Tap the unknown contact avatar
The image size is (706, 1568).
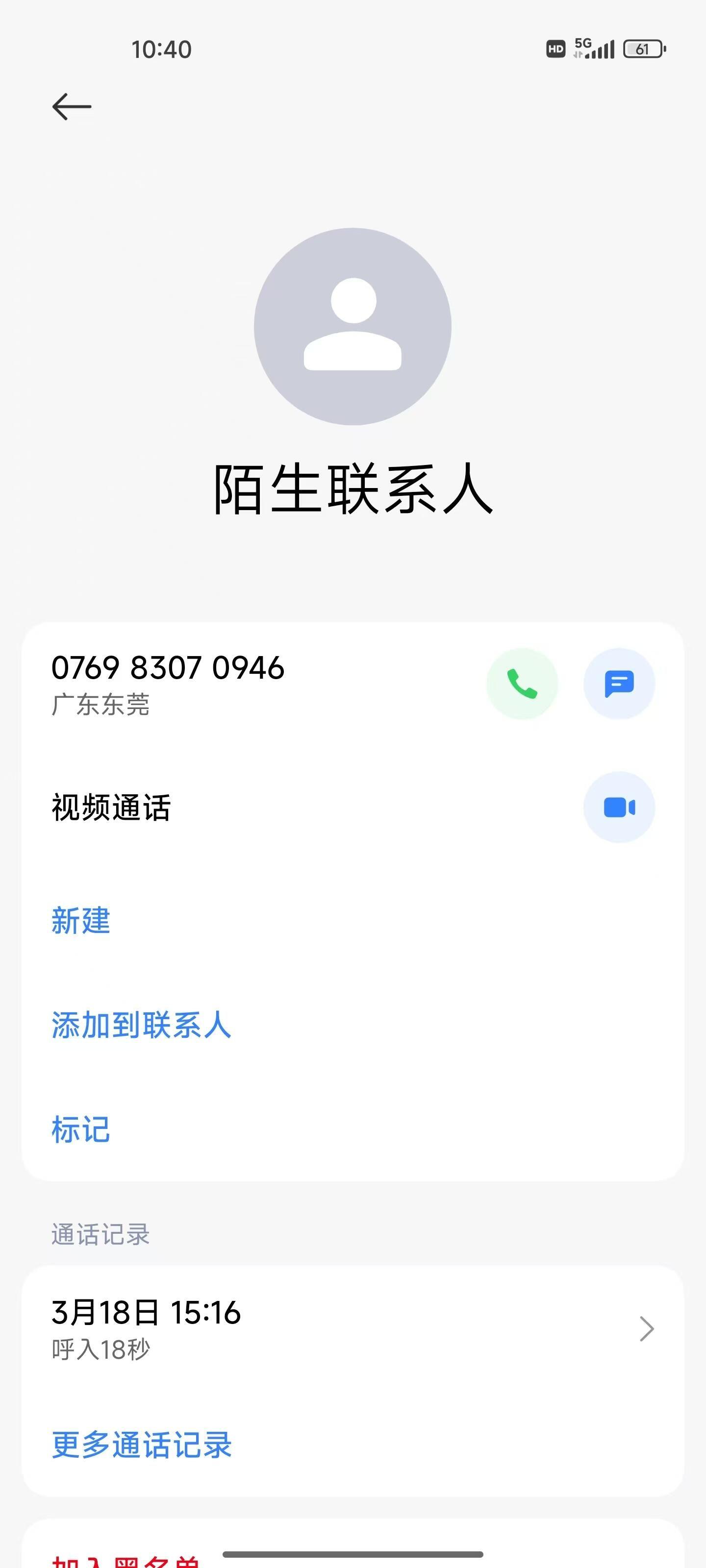pyautogui.click(x=353, y=327)
